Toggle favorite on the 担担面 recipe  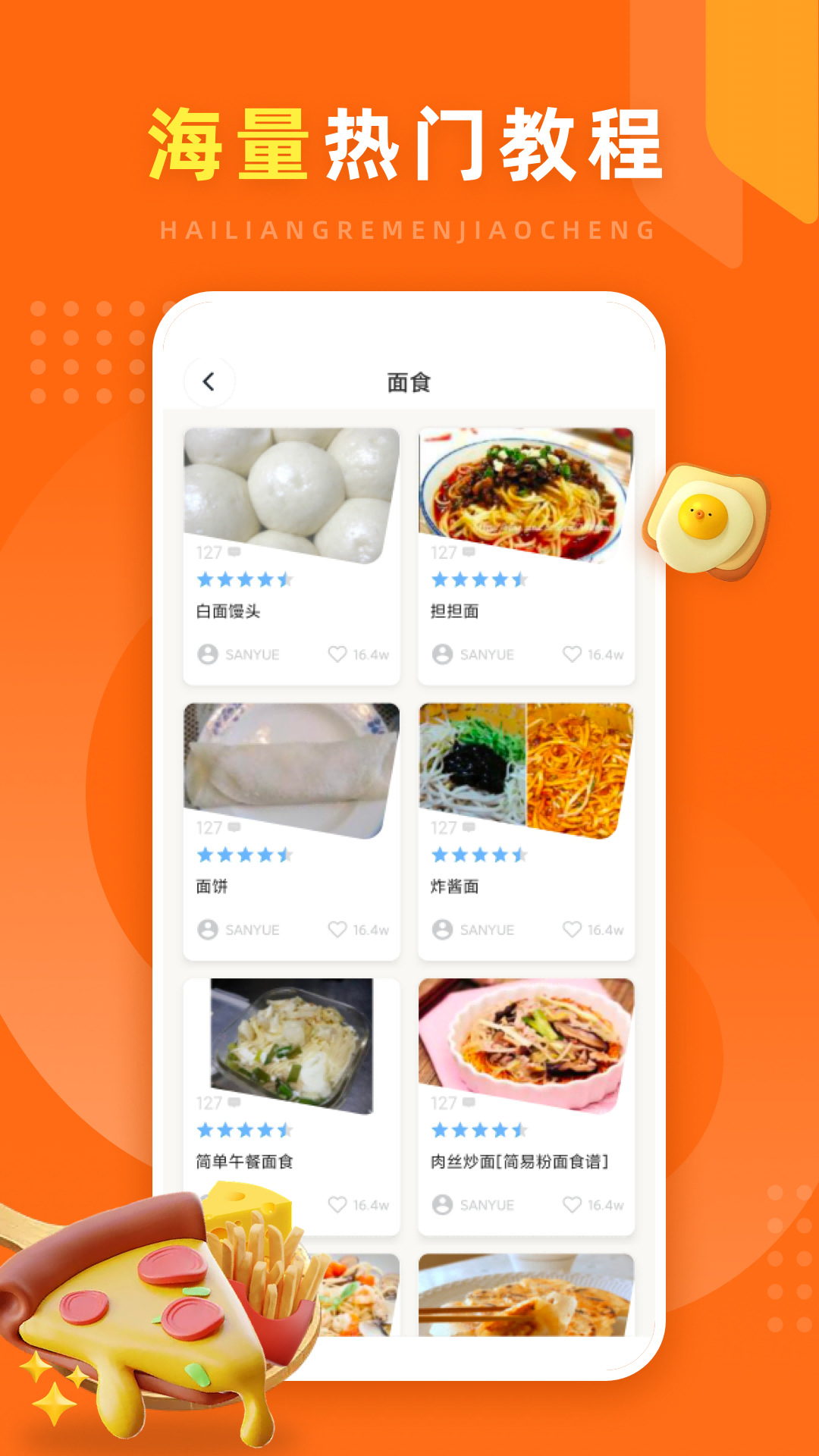571,654
